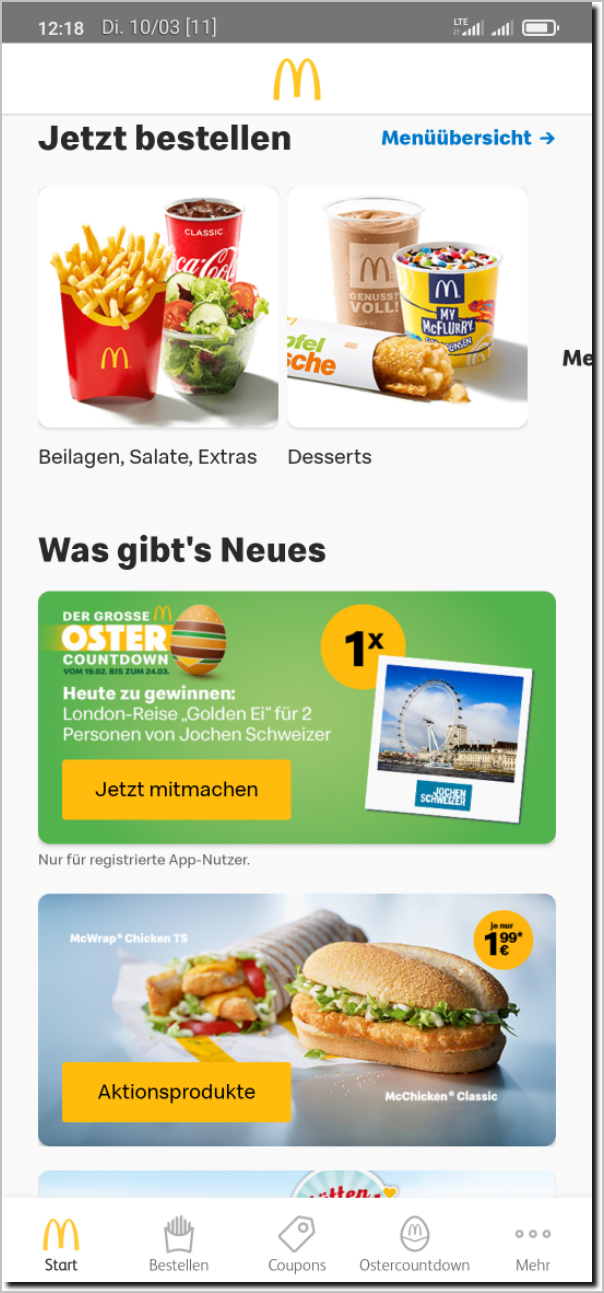Go to the Start tab
The width and height of the screenshot is (604, 1293).
coord(61,1244)
